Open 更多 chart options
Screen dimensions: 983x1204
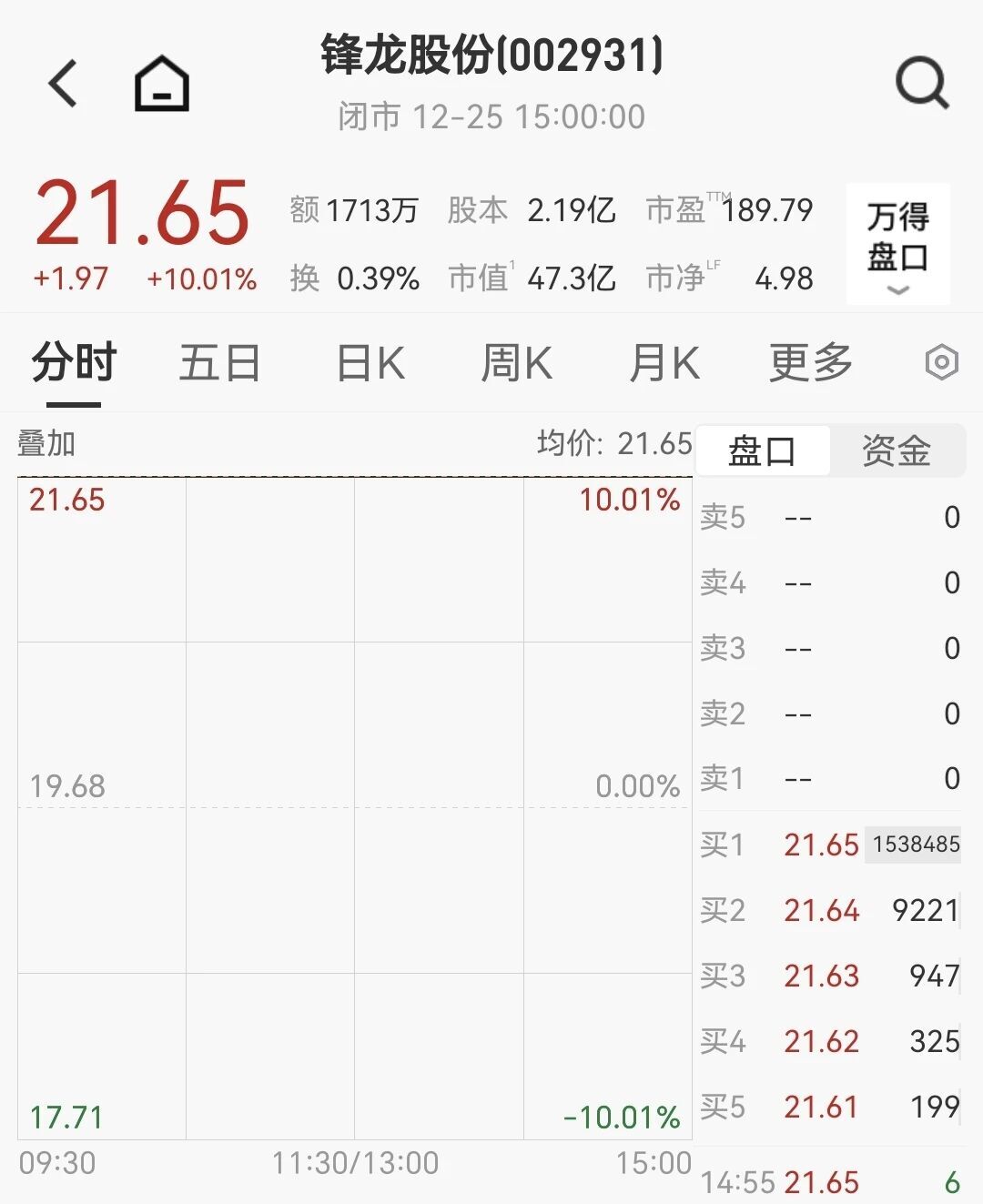tap(810, 363)
